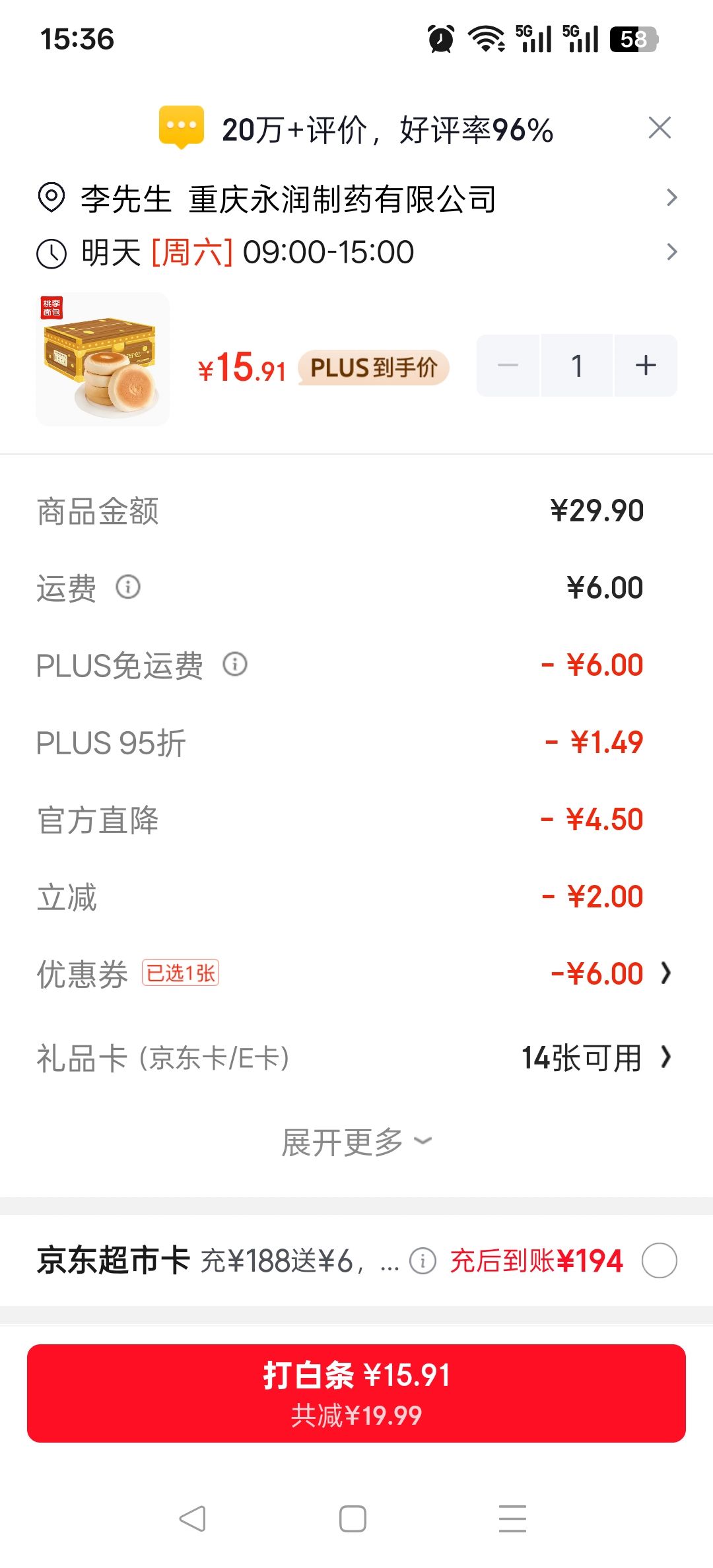The image size is (713, 1568).
Task: Open the PLUS免运费 info icon
Action: 235,664
